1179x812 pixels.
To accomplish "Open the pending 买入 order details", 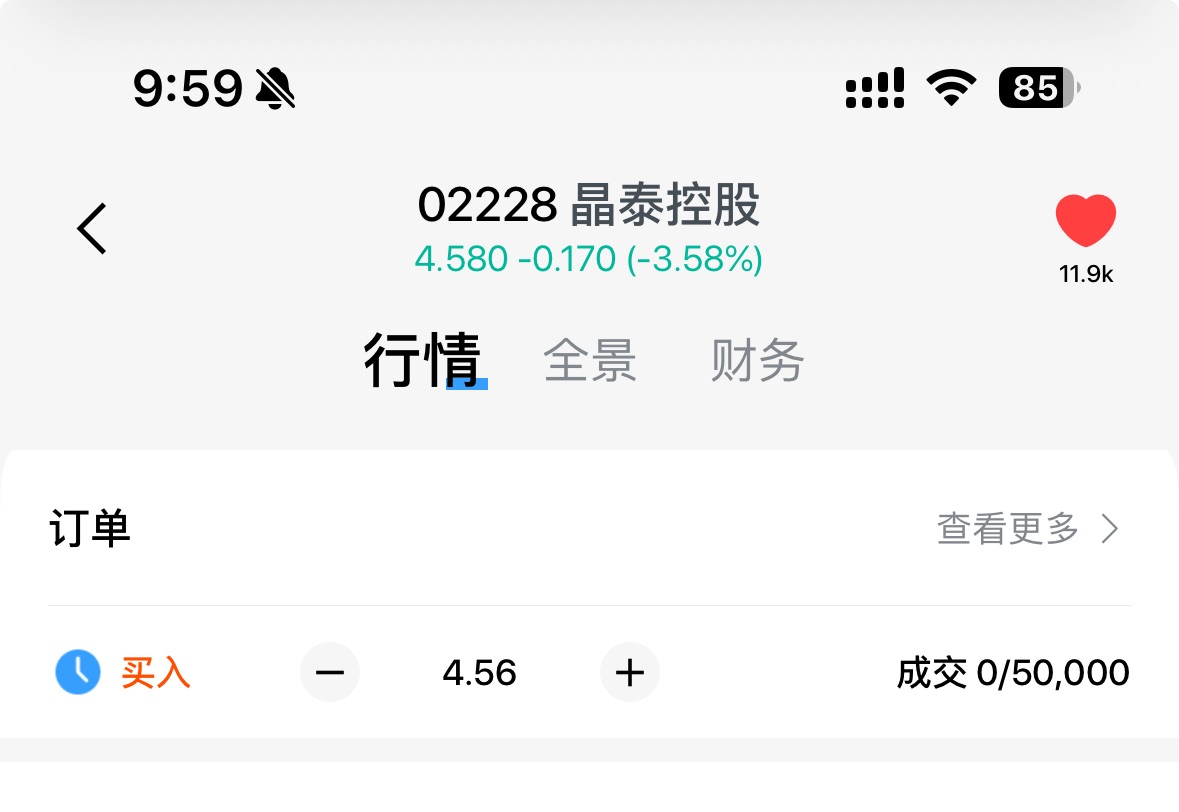I will coord(590,672).
